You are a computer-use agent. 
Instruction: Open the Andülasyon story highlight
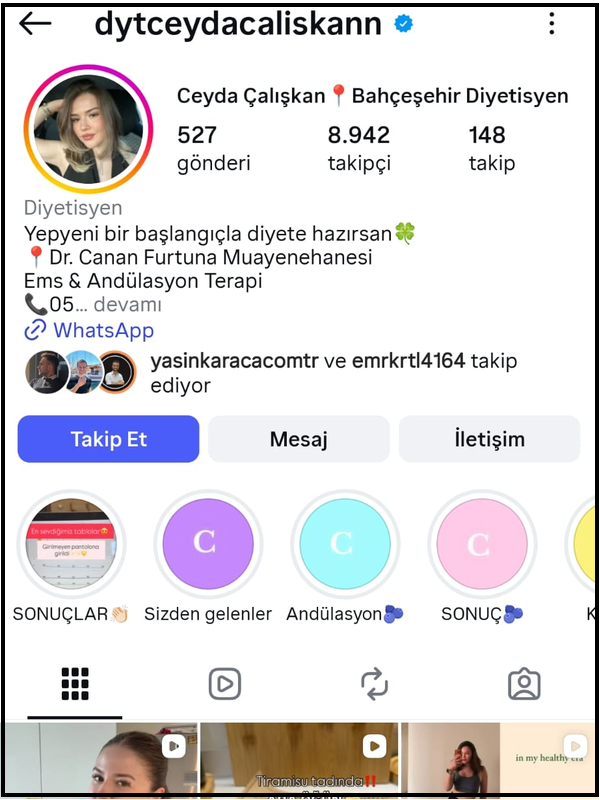click(344, 543)
